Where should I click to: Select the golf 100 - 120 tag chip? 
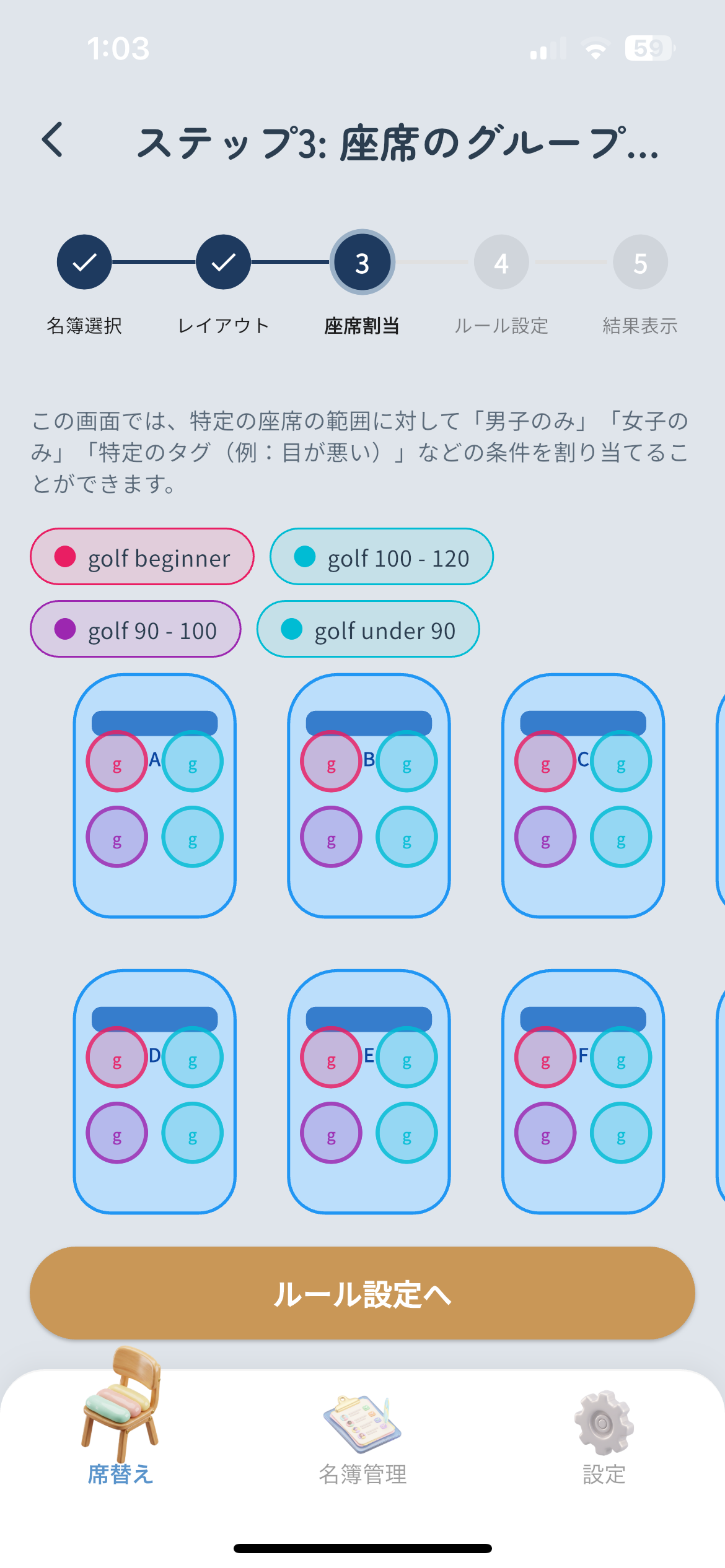pos(381,557)
